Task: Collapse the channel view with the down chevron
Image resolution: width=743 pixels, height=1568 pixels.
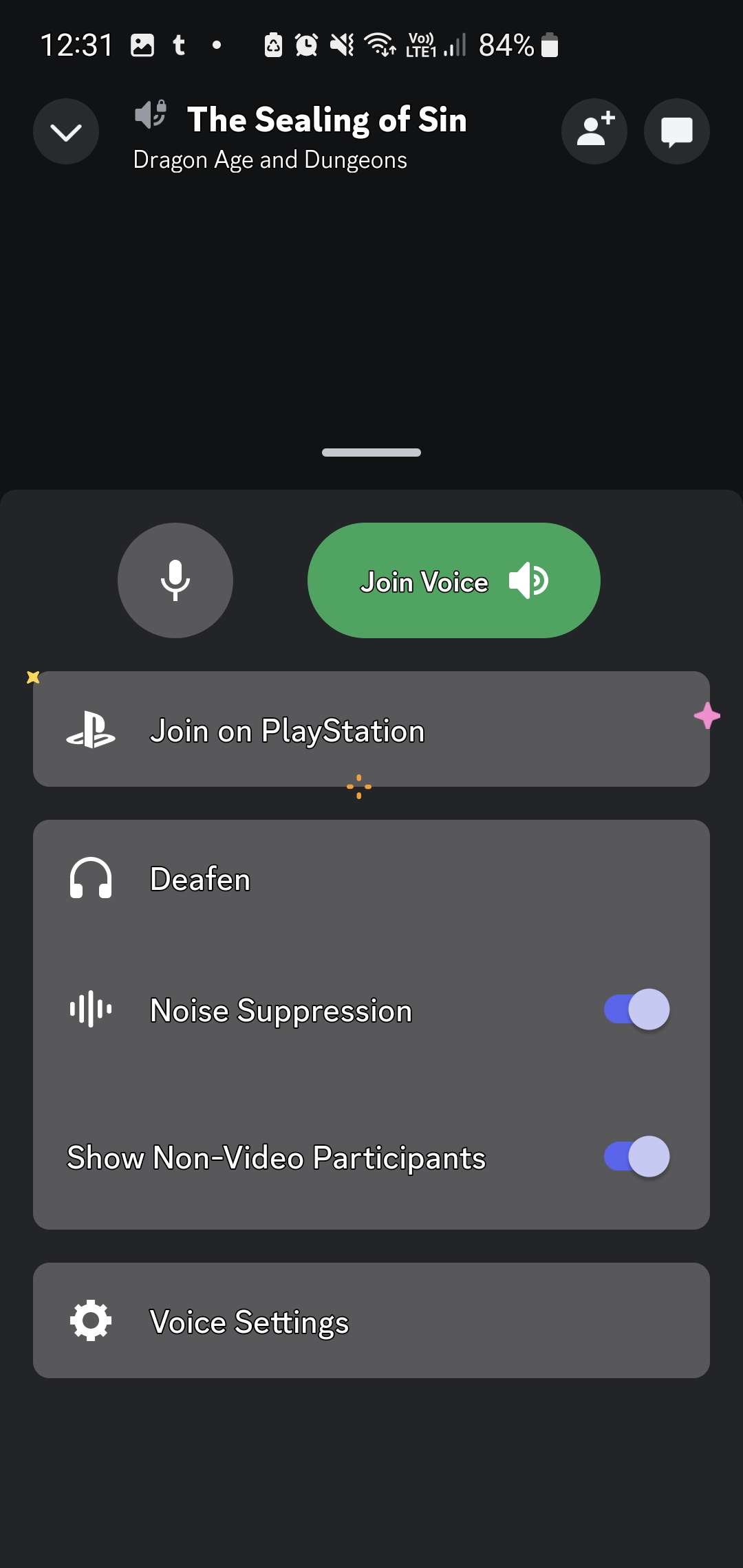Action: [x=65, y=131]
